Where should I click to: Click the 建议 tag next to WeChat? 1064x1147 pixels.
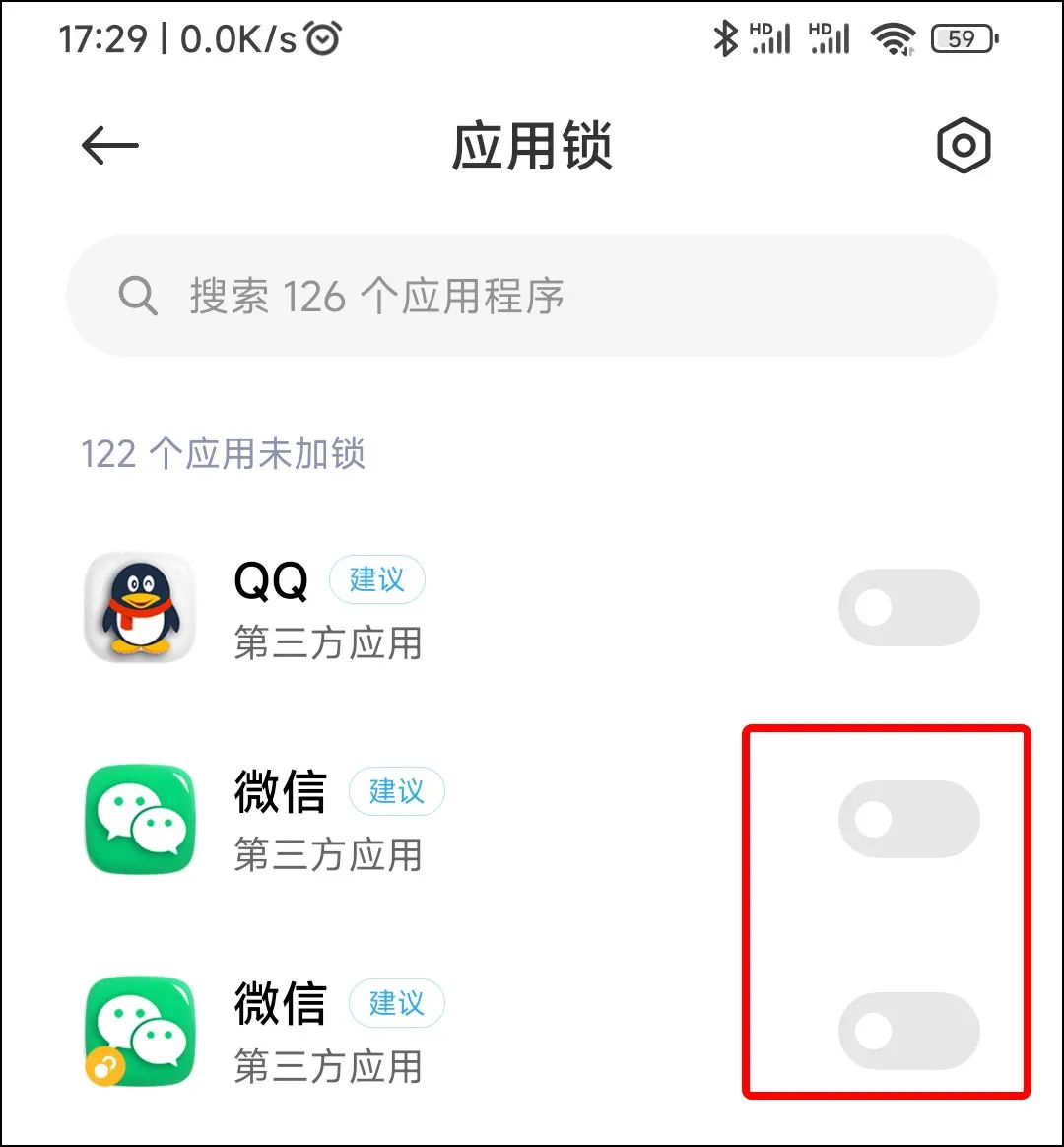[x=397, y=791]
